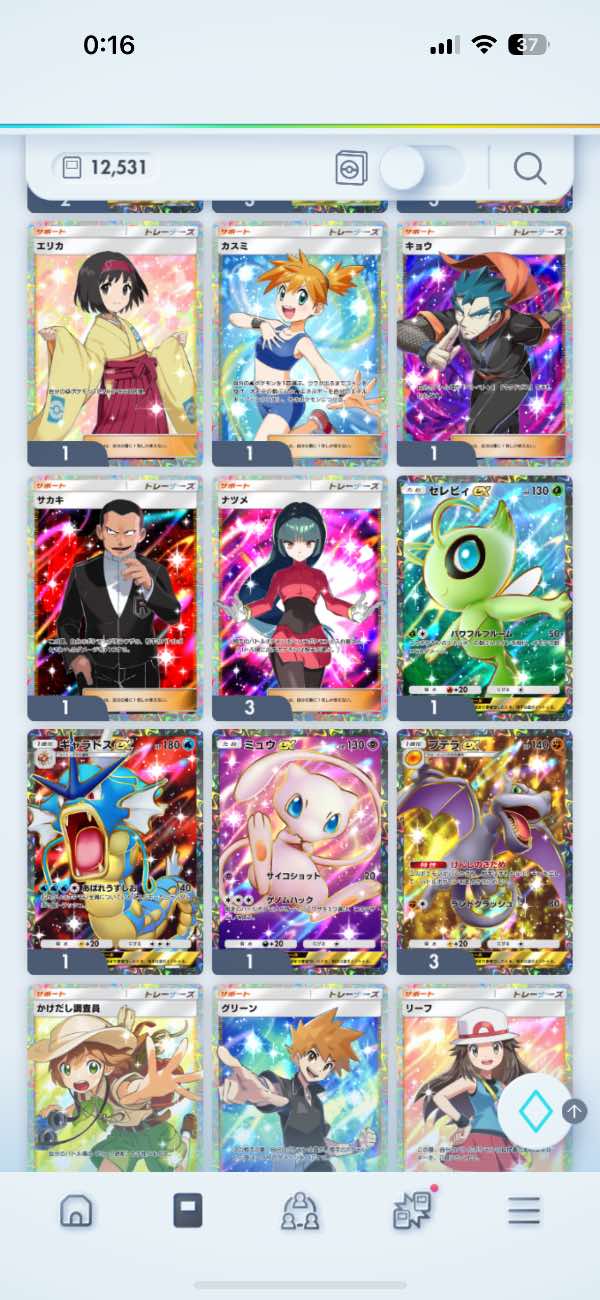Go to the Home tab
Screen dimensions: 600x1300
tap(77, 1210)
